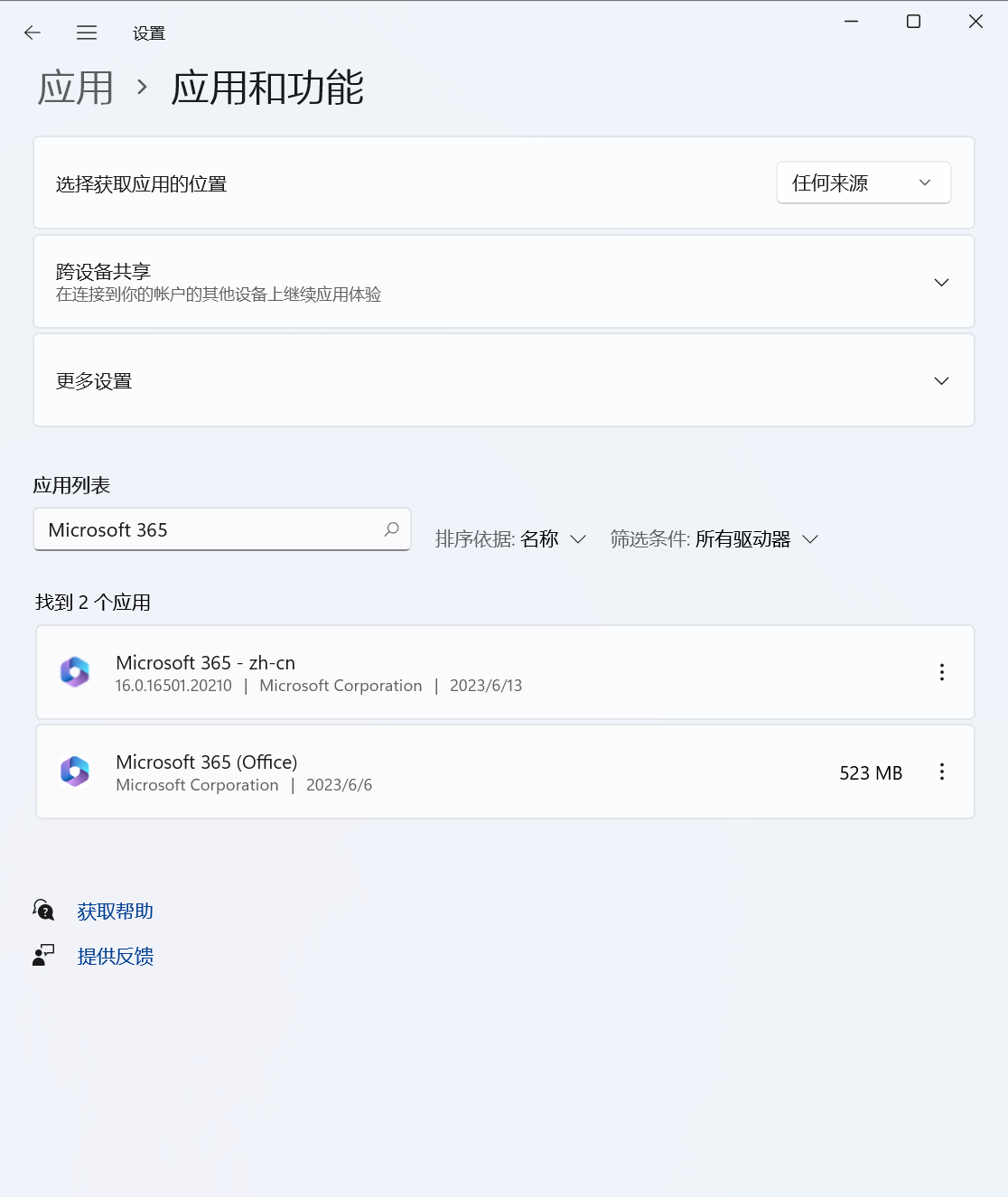Image resolution: width=1008 pixels, height=1197 pixels.
Task: Go back with the arrow icon
Action: [33, 33]
